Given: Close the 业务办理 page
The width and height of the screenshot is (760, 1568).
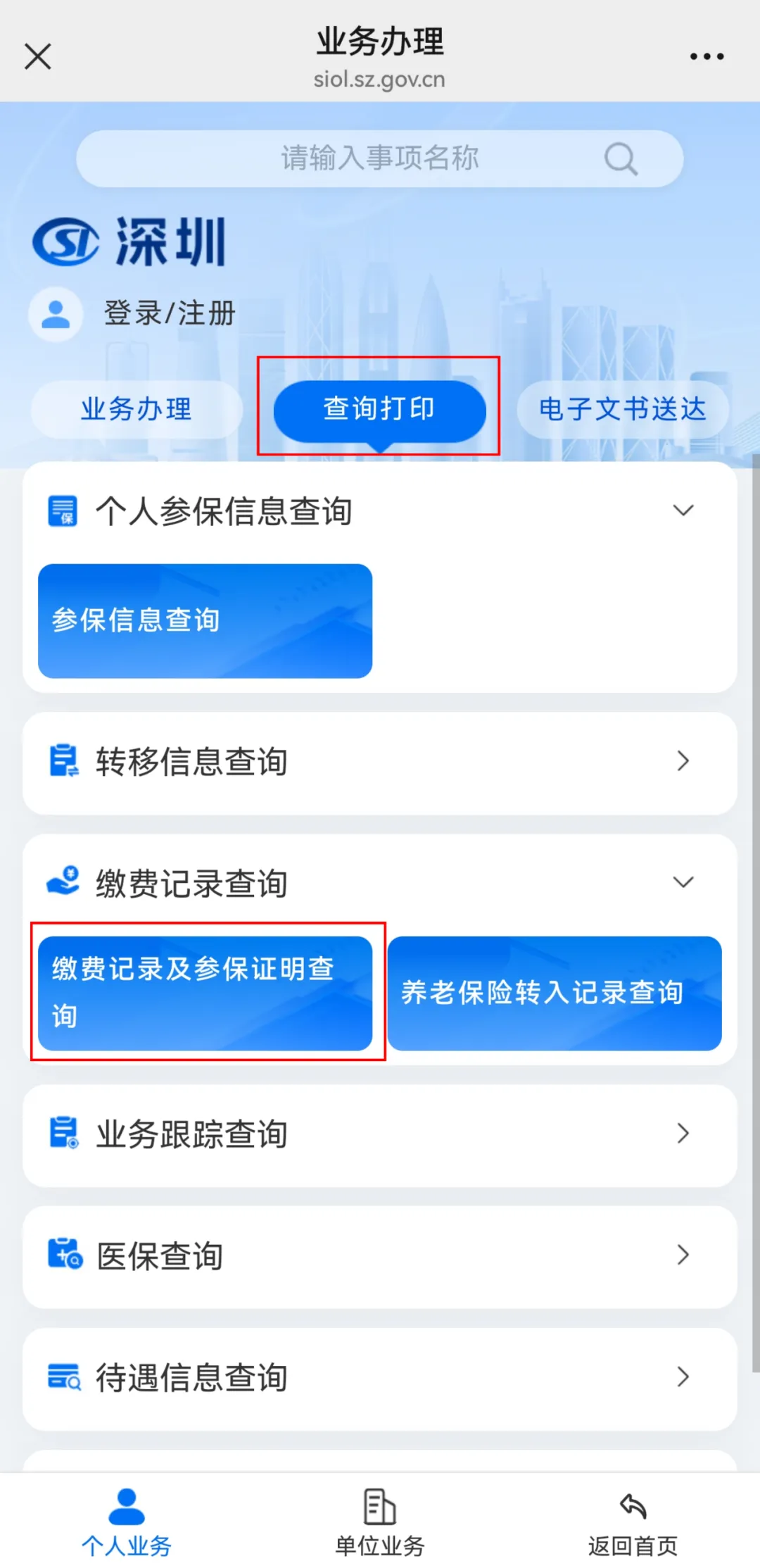Looking at the screenshot, I should [38, 56].
